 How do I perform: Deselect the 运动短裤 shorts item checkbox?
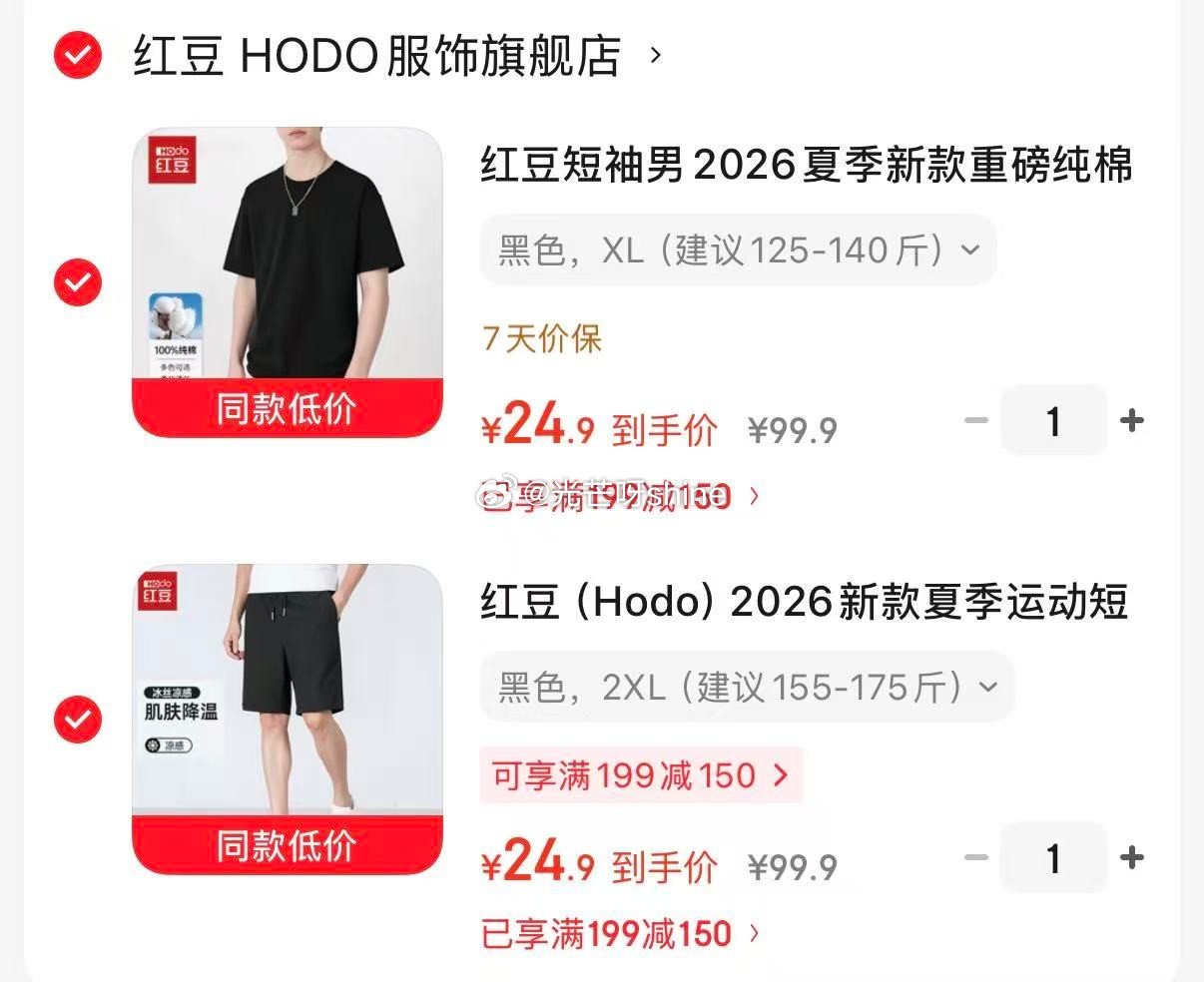click(x=78, y=719)
